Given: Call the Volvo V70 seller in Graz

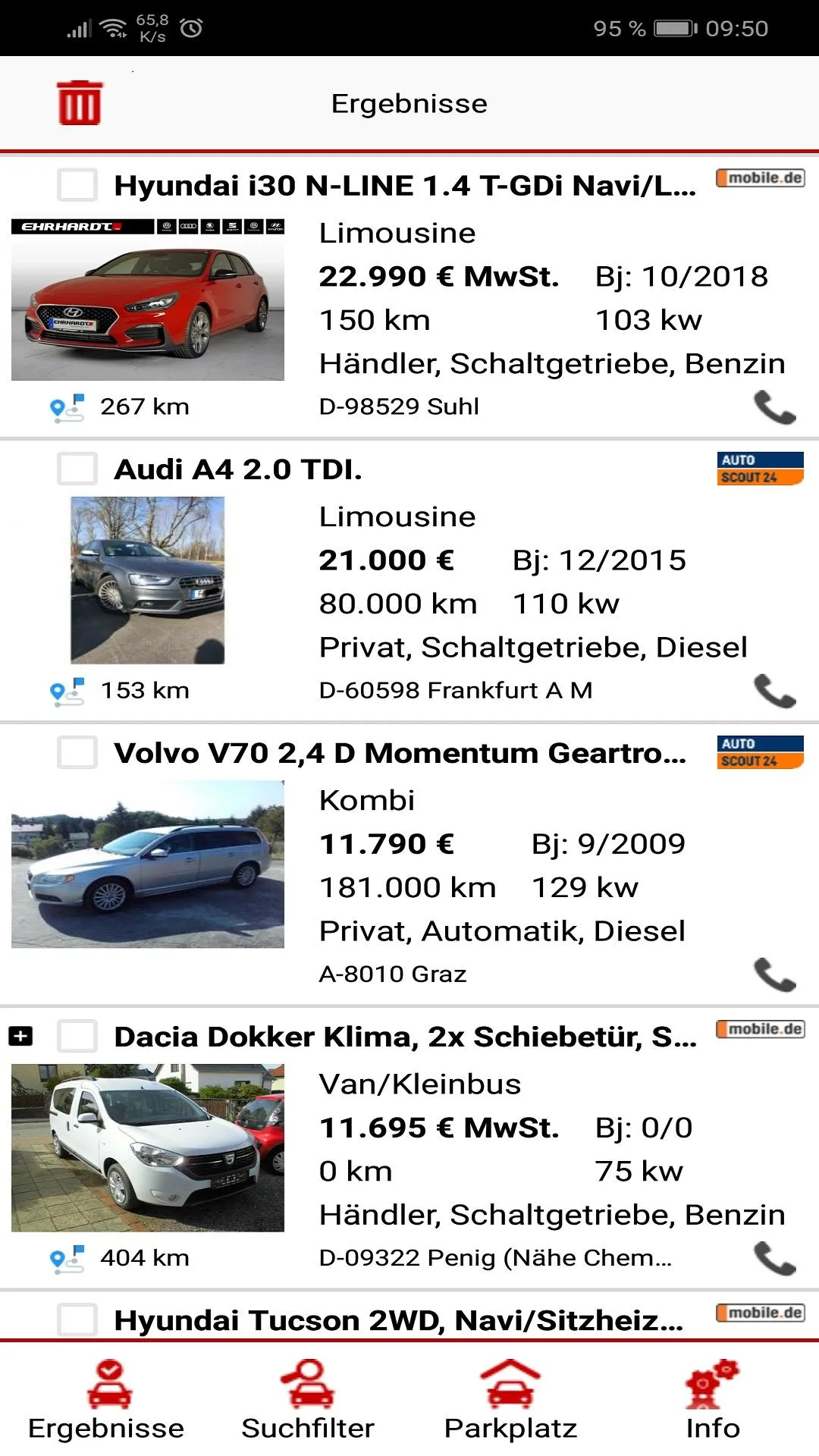Looking at the screenshot, I should pos(774,974).
